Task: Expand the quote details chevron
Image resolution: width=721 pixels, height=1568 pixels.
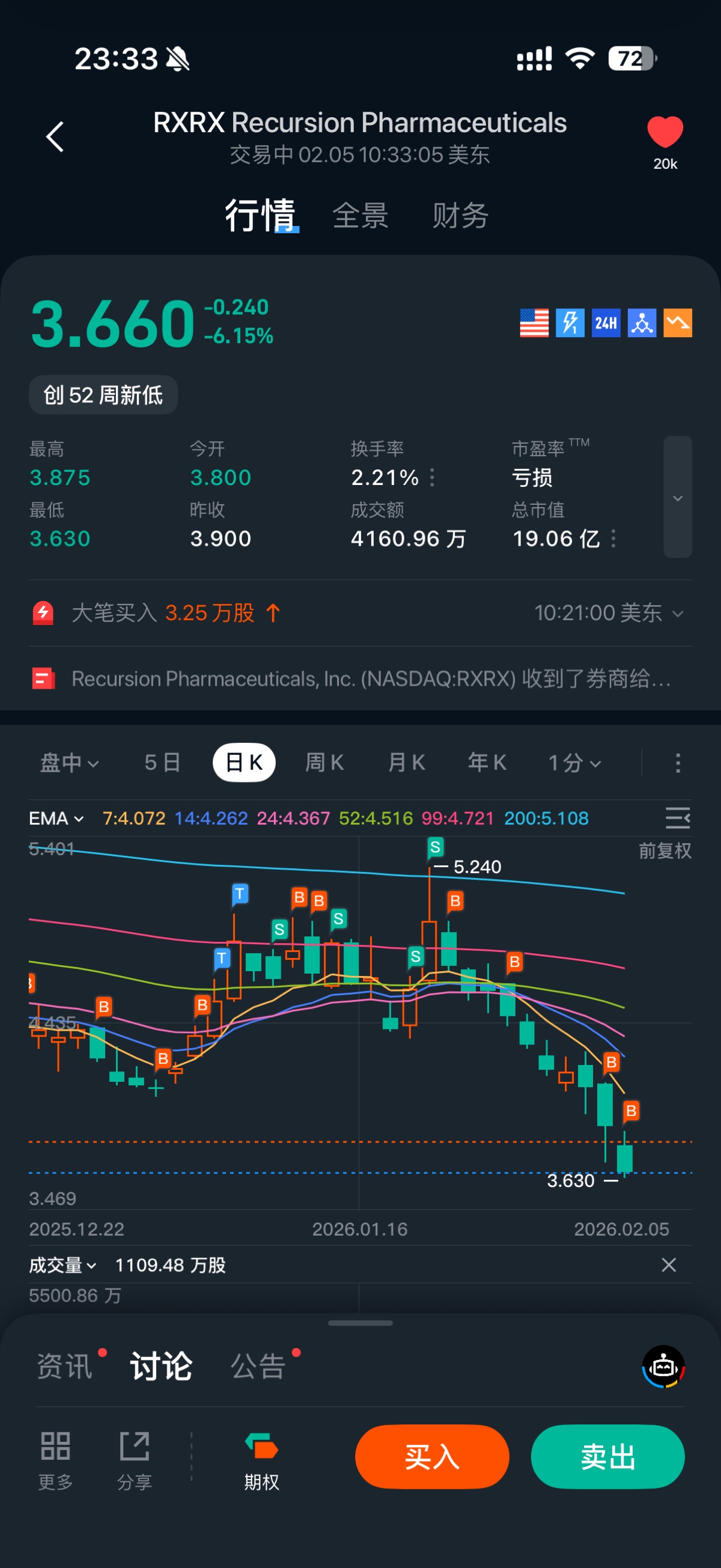Action: click(x=677, y=497)
